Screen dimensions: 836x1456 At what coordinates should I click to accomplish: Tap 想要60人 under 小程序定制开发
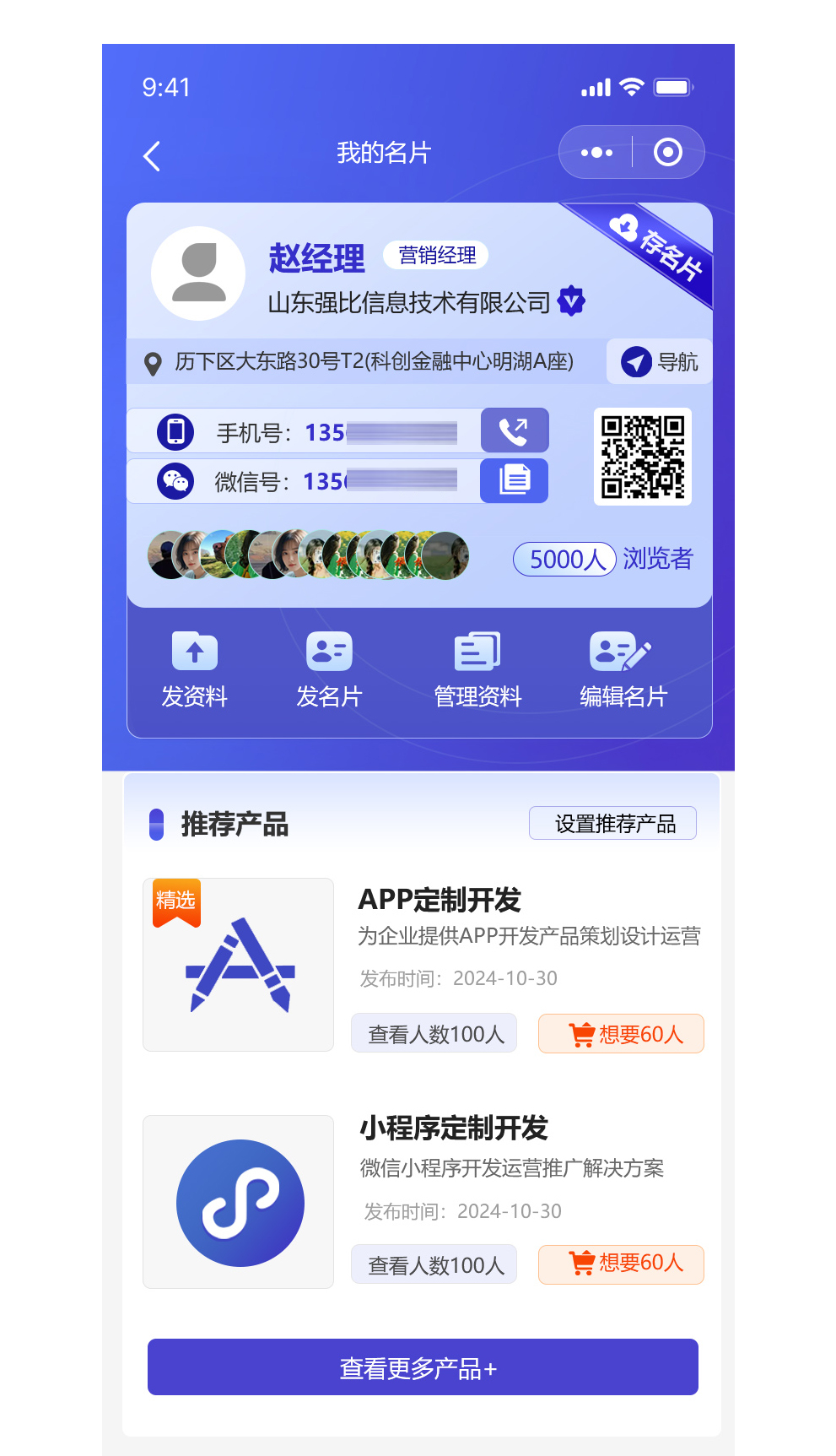[x=621, y=1264]
